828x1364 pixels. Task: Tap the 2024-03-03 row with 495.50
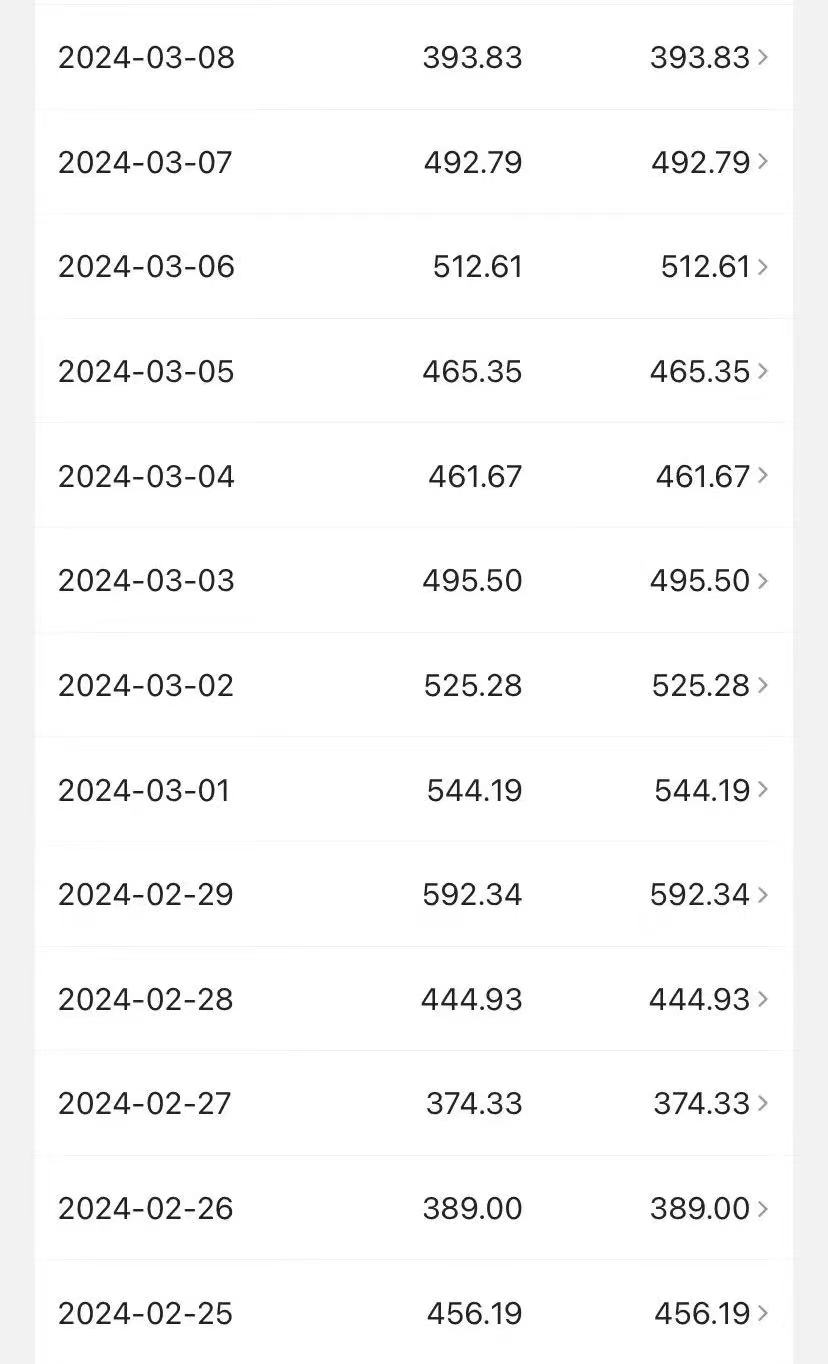click(x=413, y=581)
